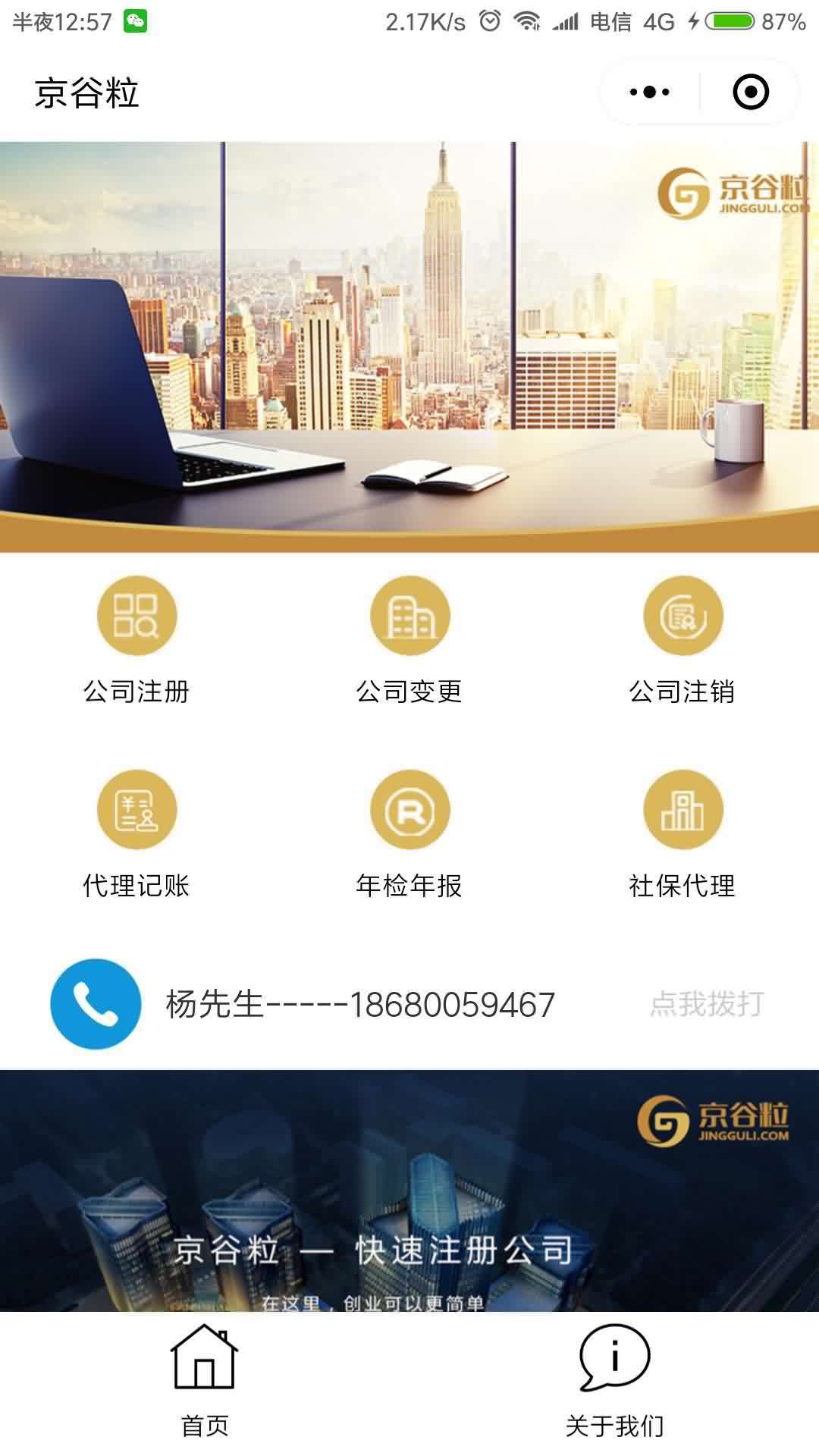Image resolution: width=819 pixels, height=1456 pixels.
Task: Open the mini program more options menu
Action: click(650, 93)
